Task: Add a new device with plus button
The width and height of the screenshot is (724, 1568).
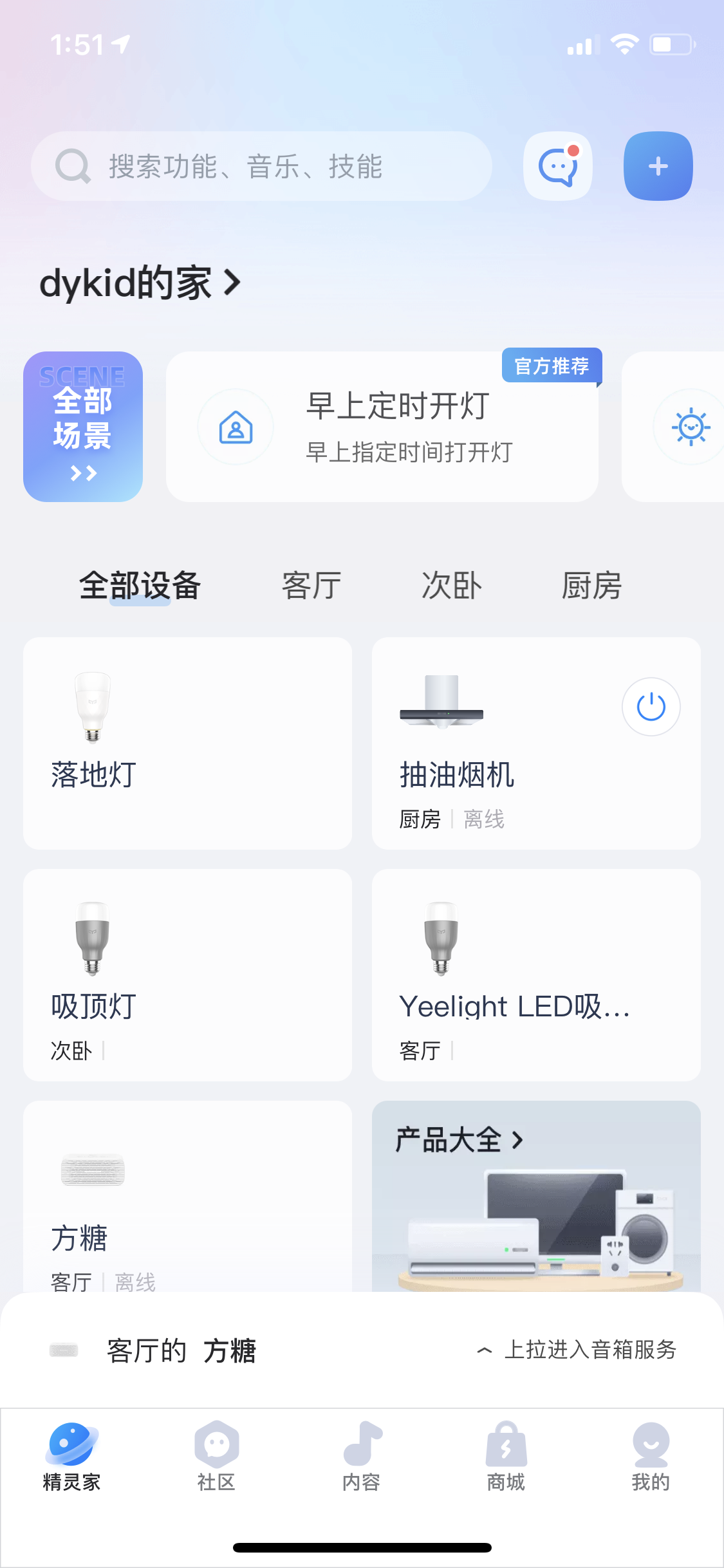Action: coord(658,166)
